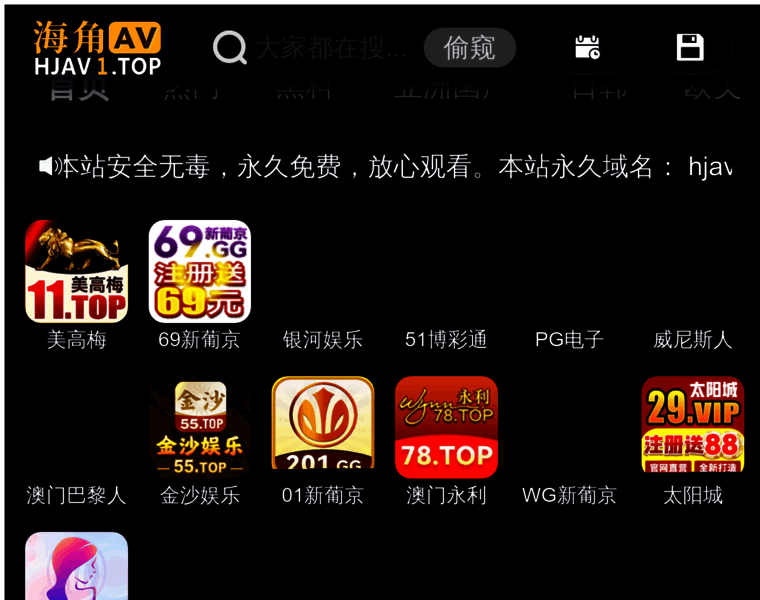Select the 银河娱乐 entry
The height and width of the screenshot is (600, 760).
pyautogui.click(x=323, y=339)
